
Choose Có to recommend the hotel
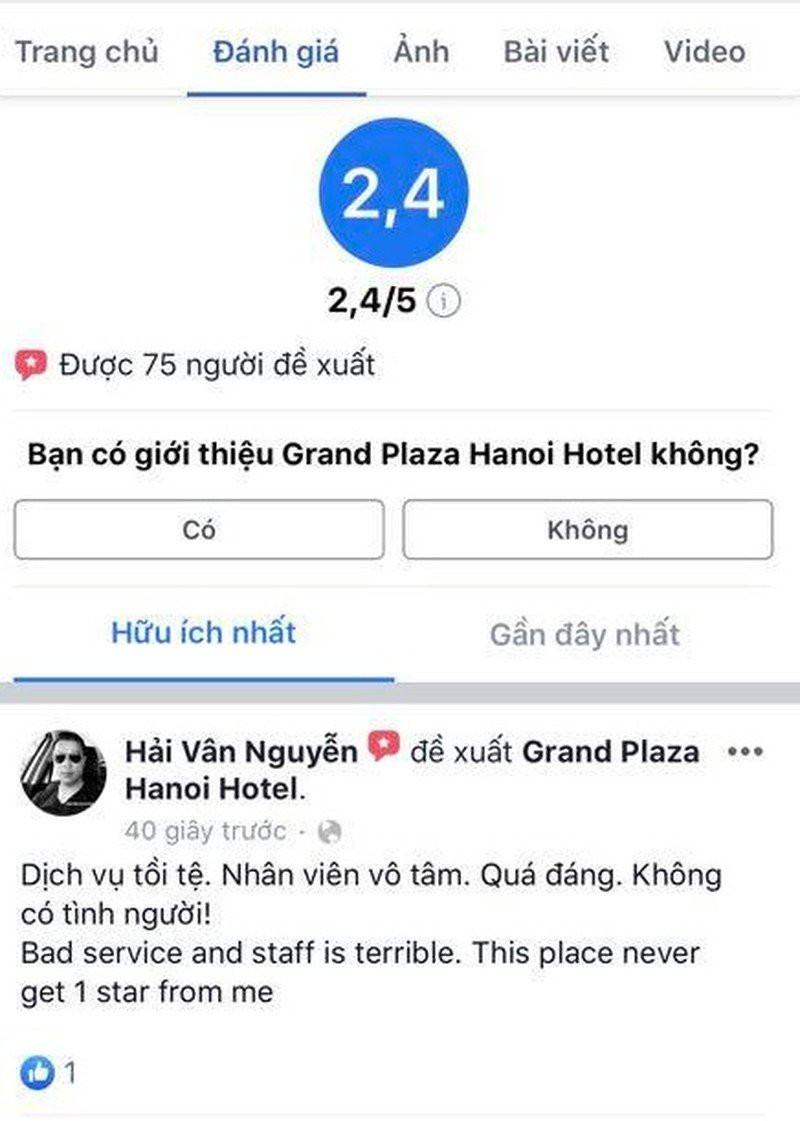coord(199,529)
